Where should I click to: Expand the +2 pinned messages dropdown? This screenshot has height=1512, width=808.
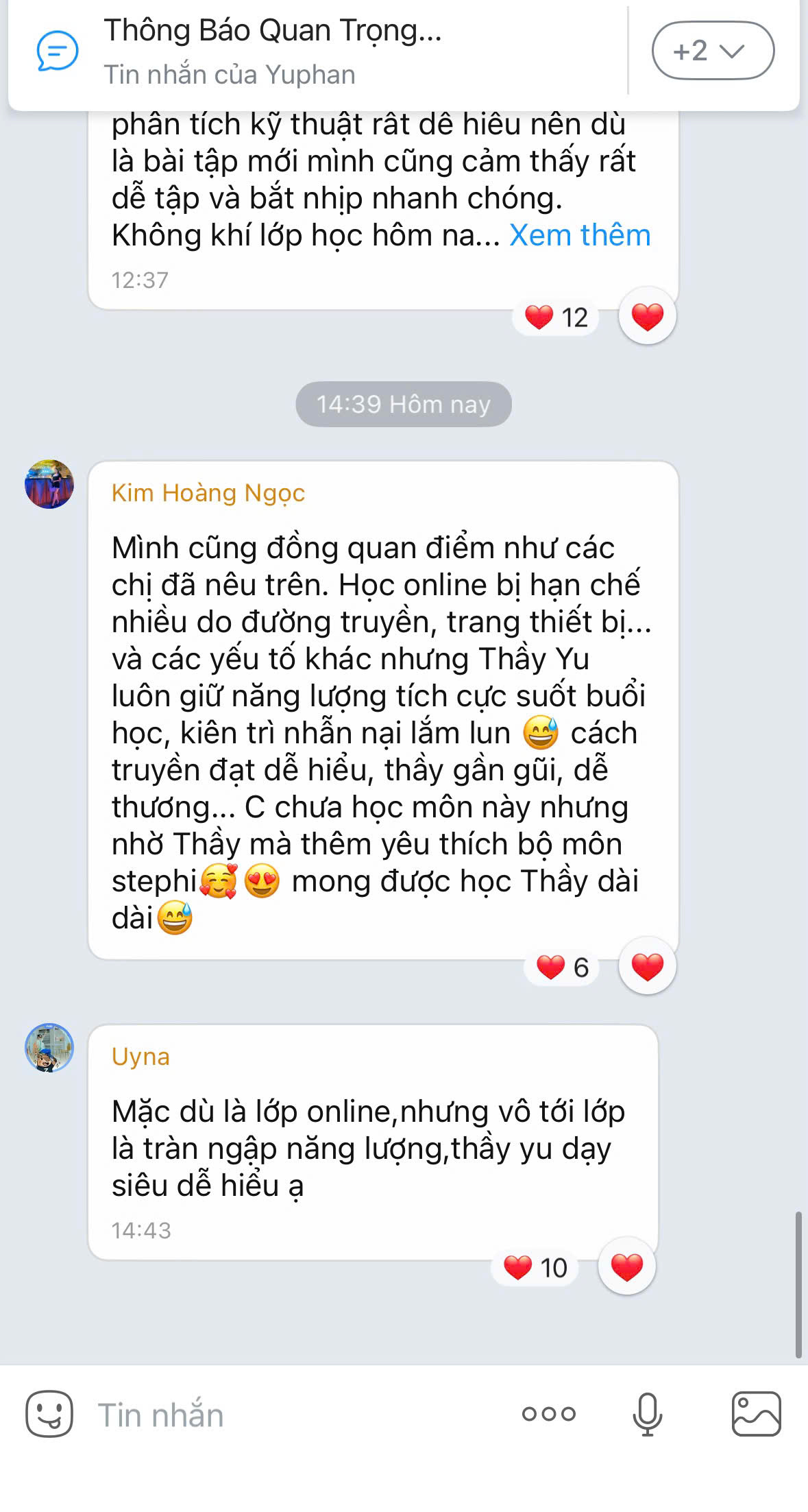click(x=713, y=51)
